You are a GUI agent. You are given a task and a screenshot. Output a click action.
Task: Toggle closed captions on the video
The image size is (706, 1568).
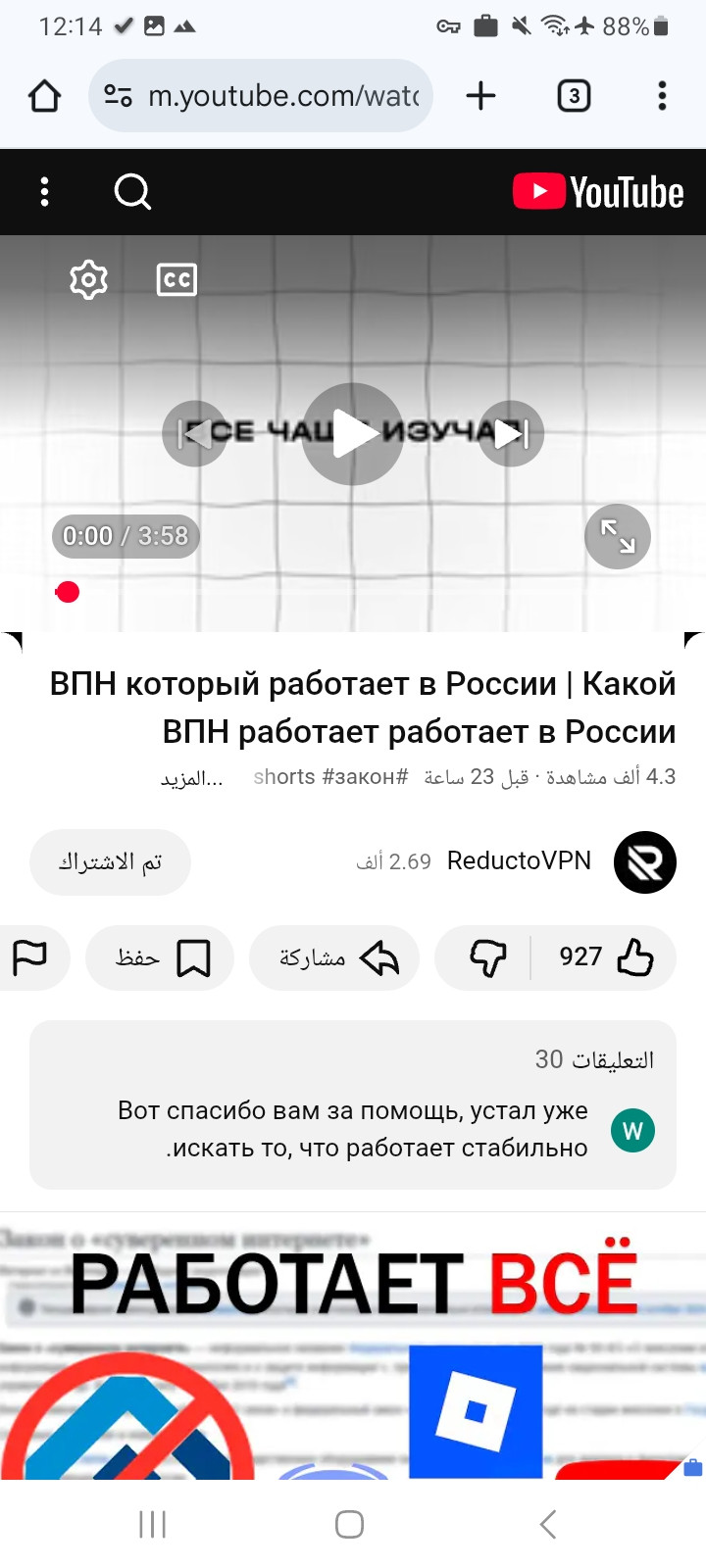(x=176, y=280)
